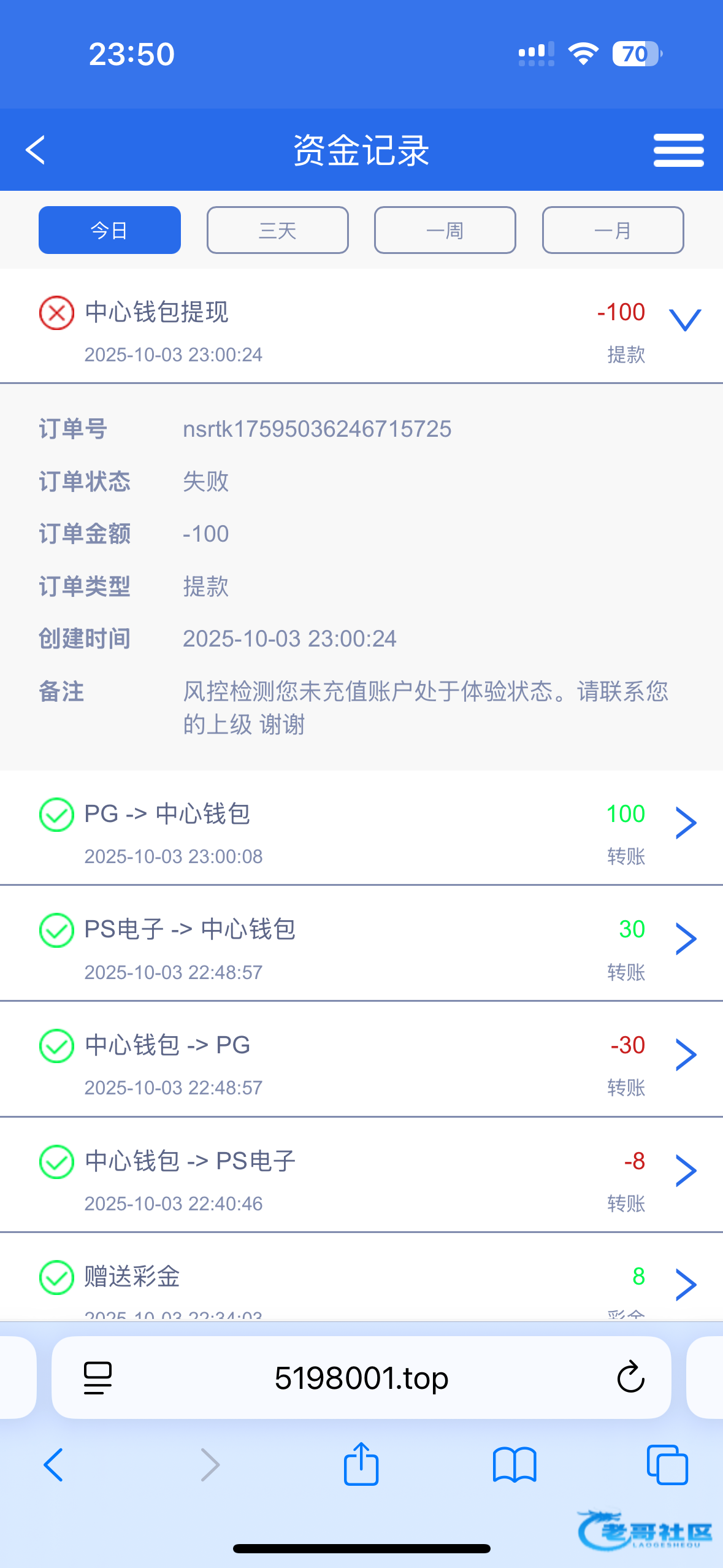Switch to the 三天 filter
Image resolution: width=723 pixels, height=1568 pixels.
(277, 230)
